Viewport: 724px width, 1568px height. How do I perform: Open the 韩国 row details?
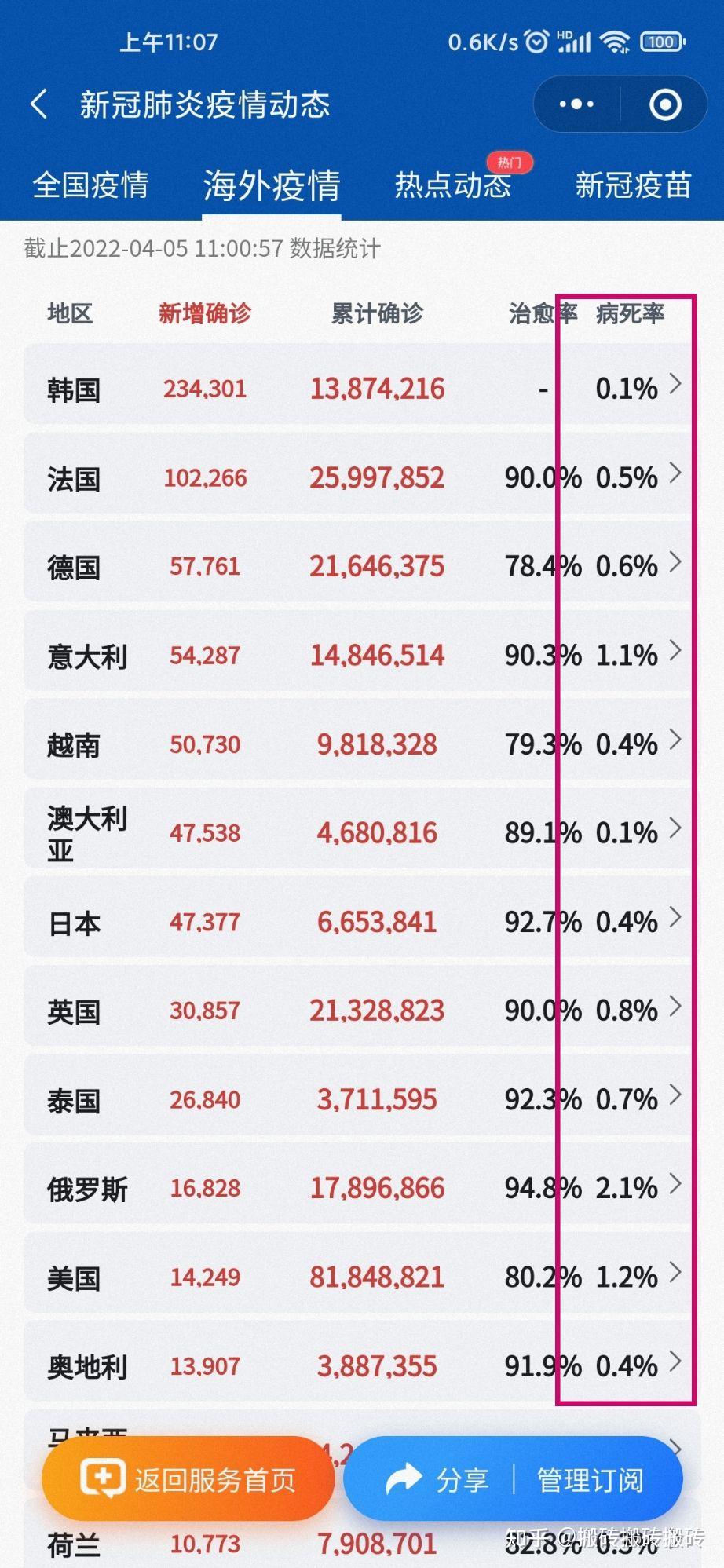click(x=360, y=389)
